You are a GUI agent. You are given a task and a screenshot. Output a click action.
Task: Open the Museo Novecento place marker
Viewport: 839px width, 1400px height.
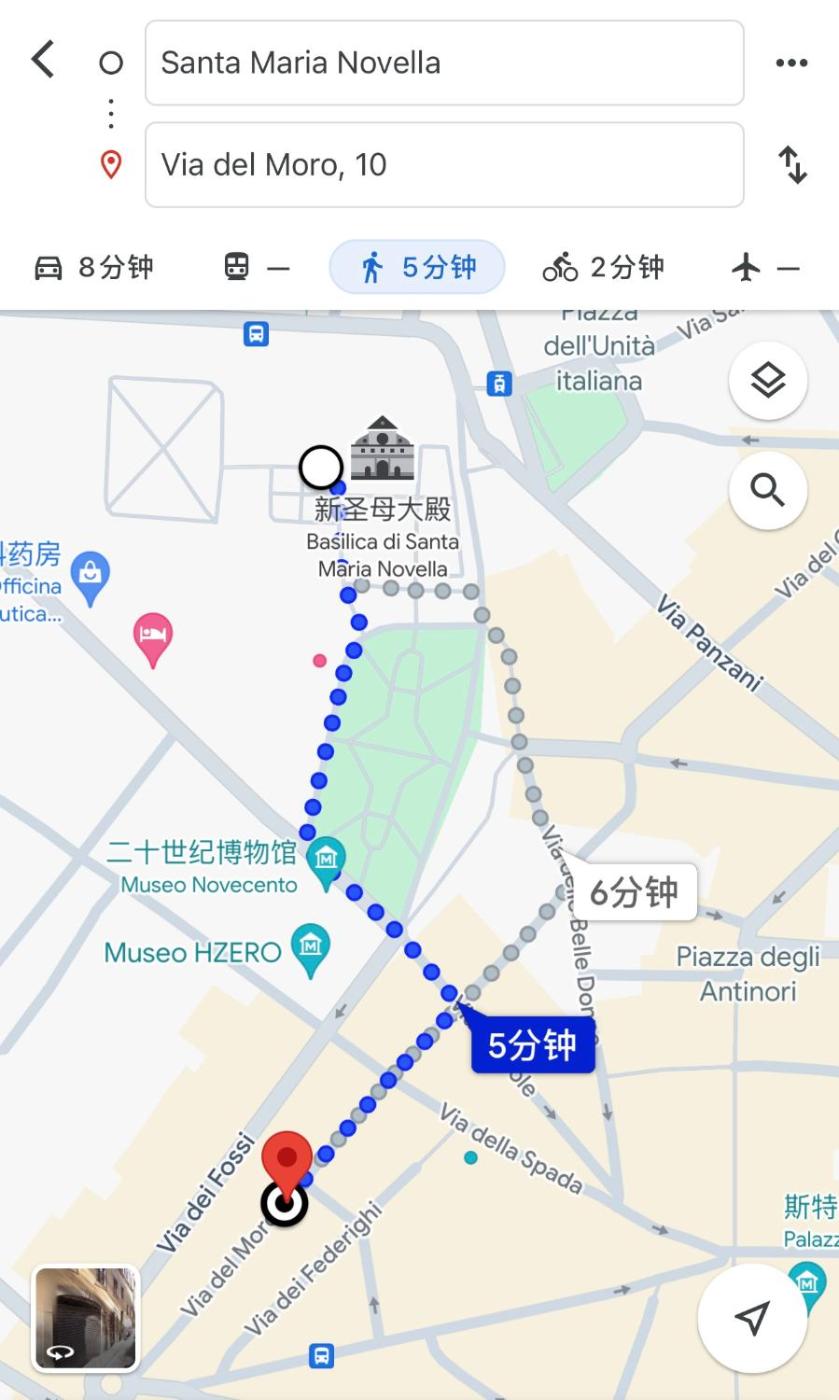[326, 860]
